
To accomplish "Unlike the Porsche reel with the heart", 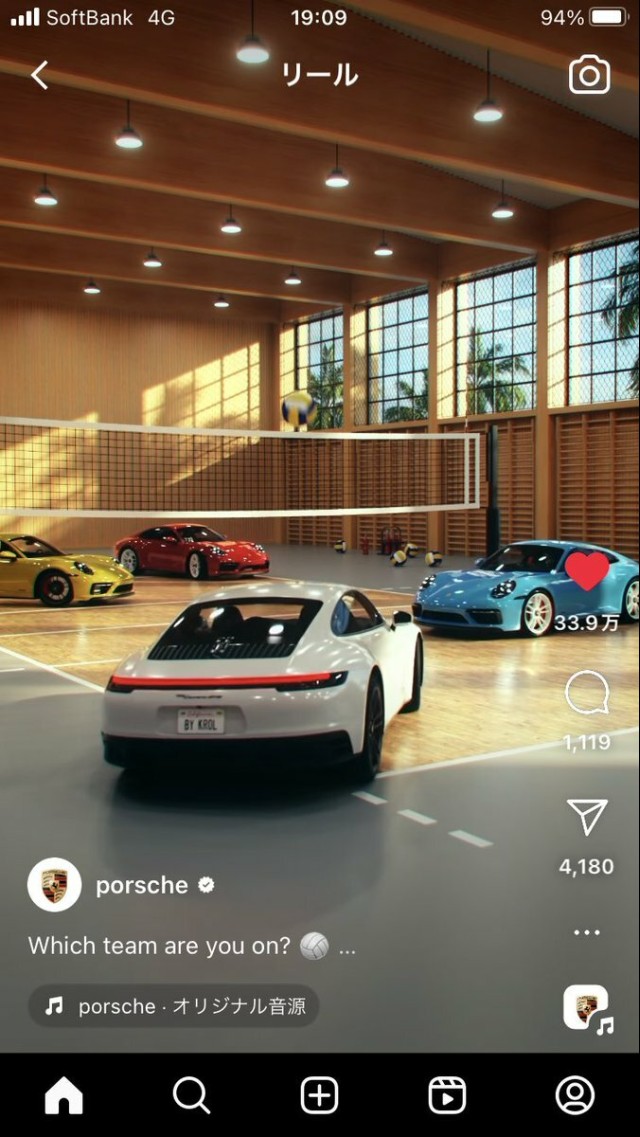I will point(587,571).
